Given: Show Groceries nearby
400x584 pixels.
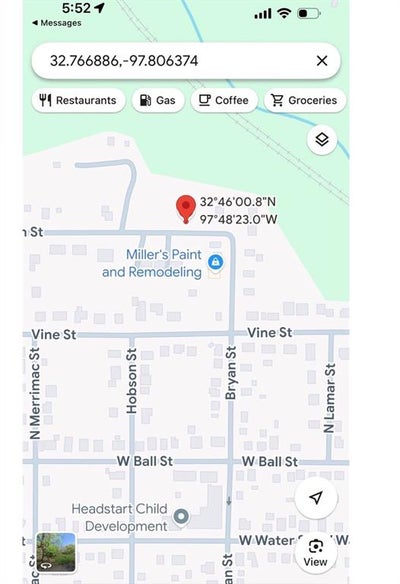Looking at the screenshot, I should point(305,100).
